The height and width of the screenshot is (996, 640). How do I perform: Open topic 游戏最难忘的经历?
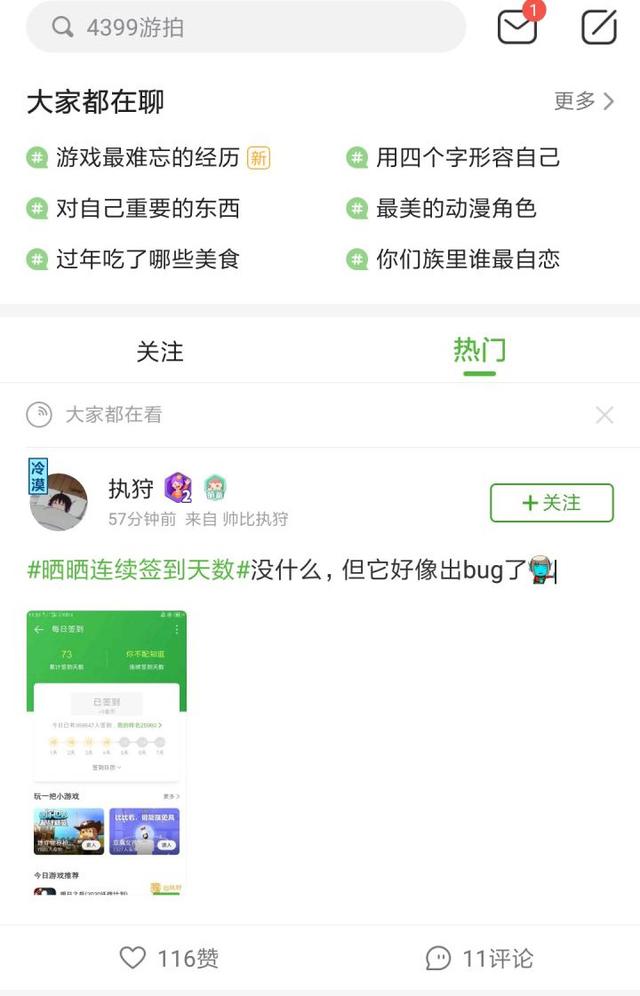[x=147, y=158]
